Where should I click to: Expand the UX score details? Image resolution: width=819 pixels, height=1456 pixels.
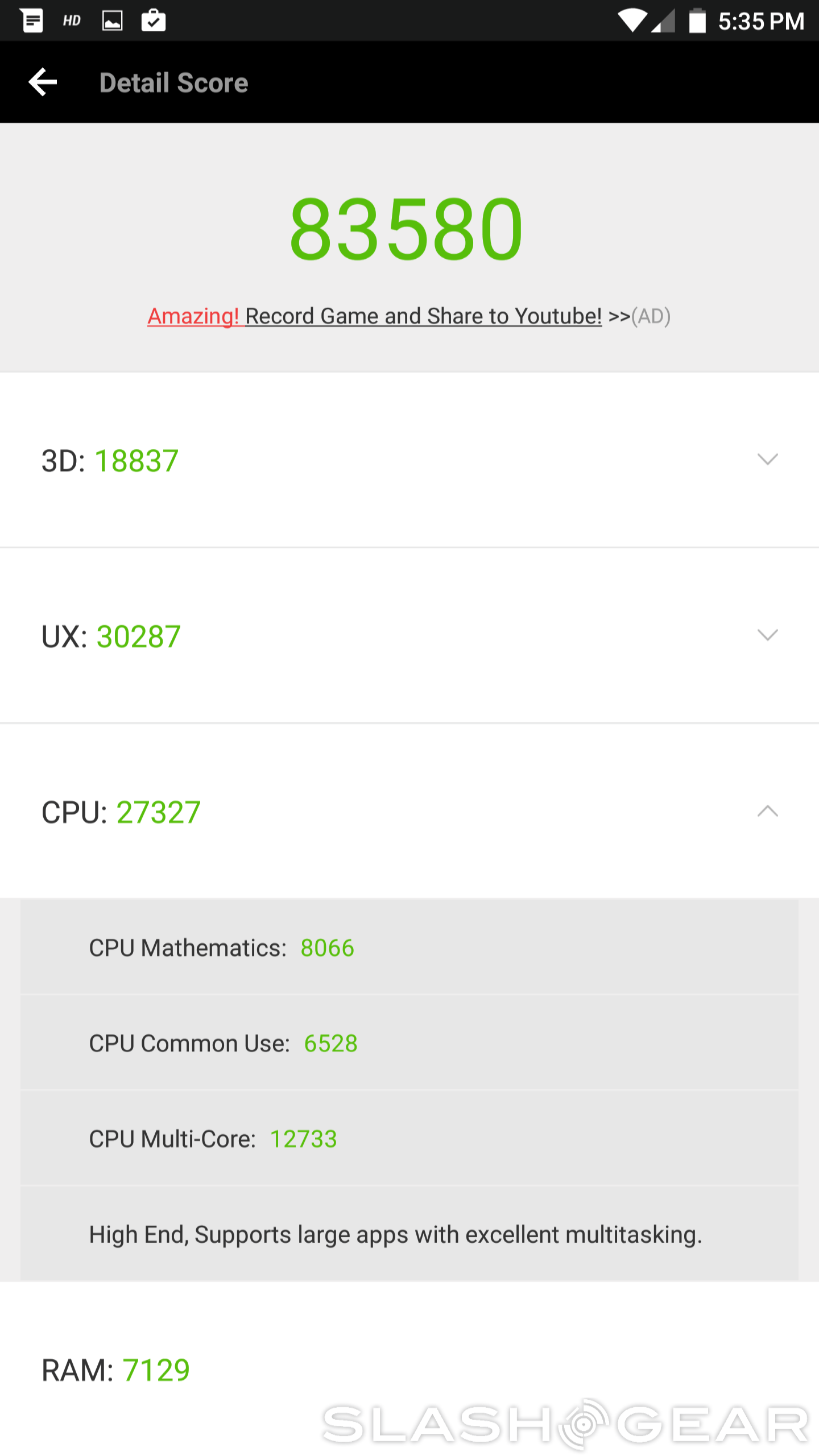pyautogui.click(x=767, y=635)
